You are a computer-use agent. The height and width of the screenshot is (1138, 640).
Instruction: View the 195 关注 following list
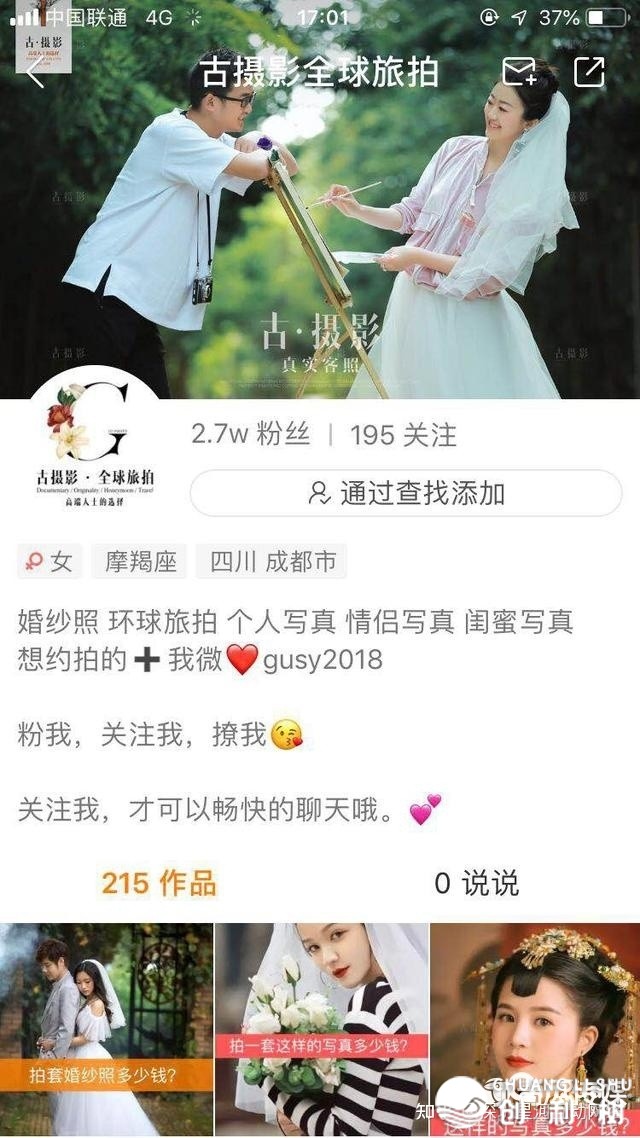click(403, 435)
